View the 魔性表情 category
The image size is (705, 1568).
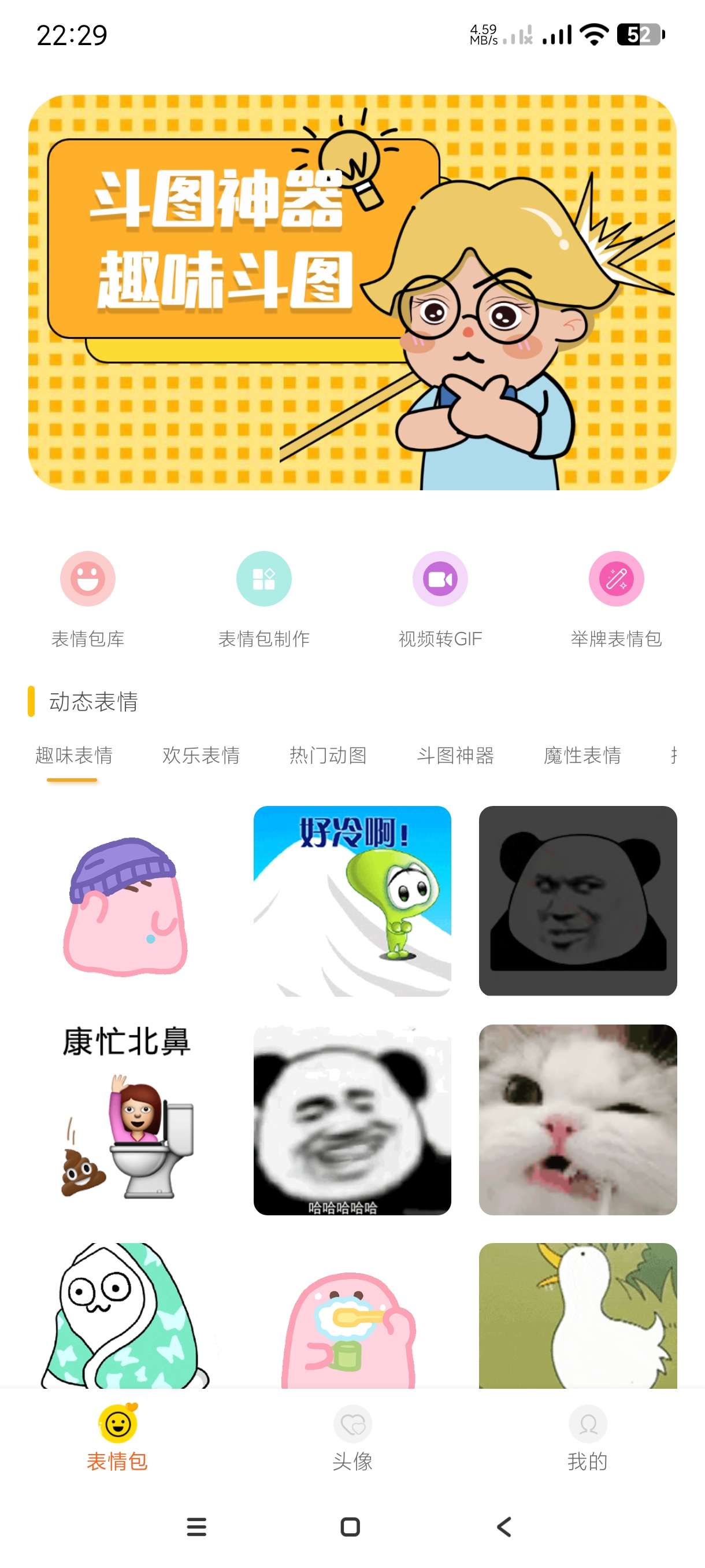(x=582, y=756)
